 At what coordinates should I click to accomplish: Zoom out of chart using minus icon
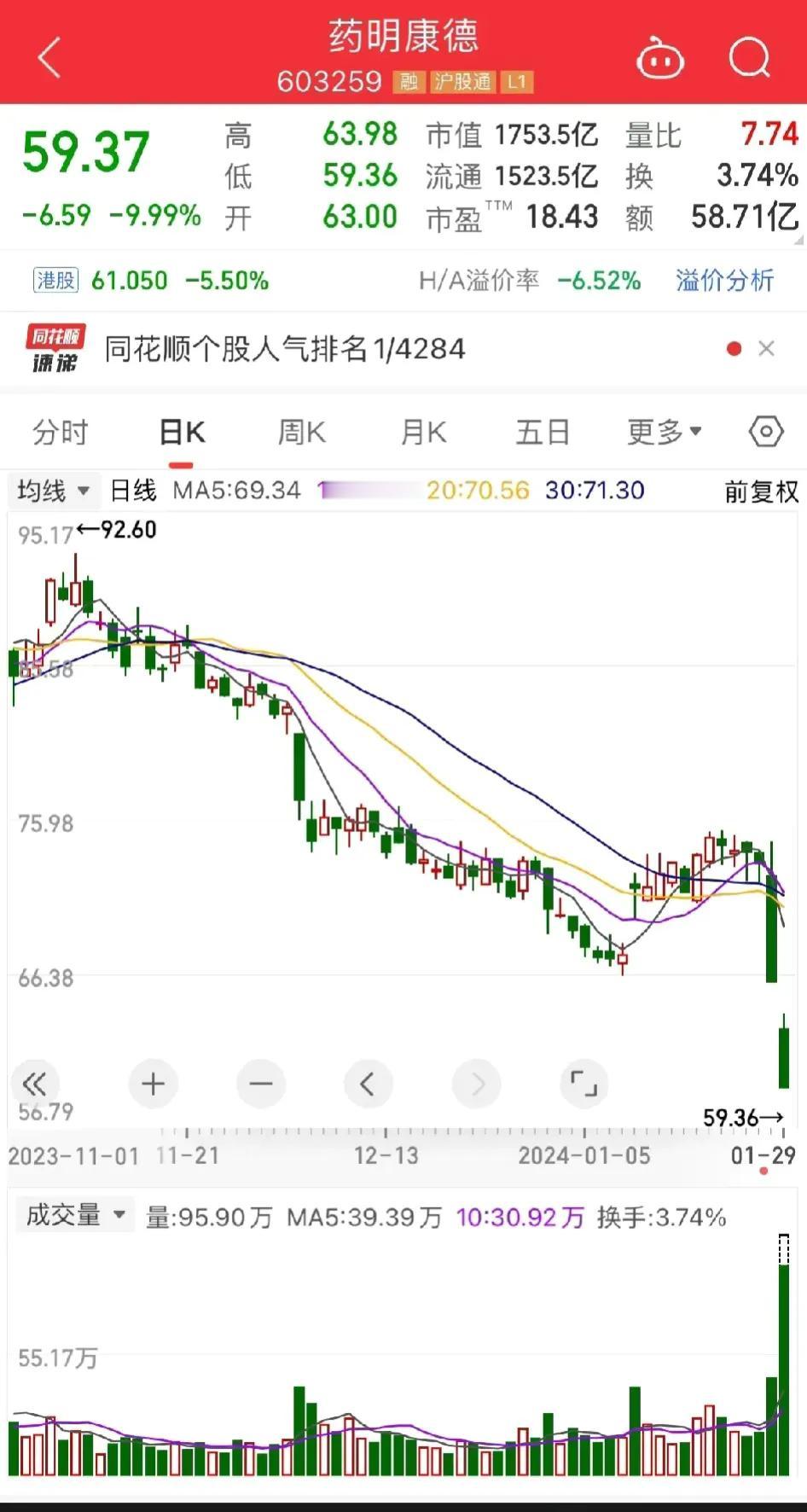tap(260, 1084)
